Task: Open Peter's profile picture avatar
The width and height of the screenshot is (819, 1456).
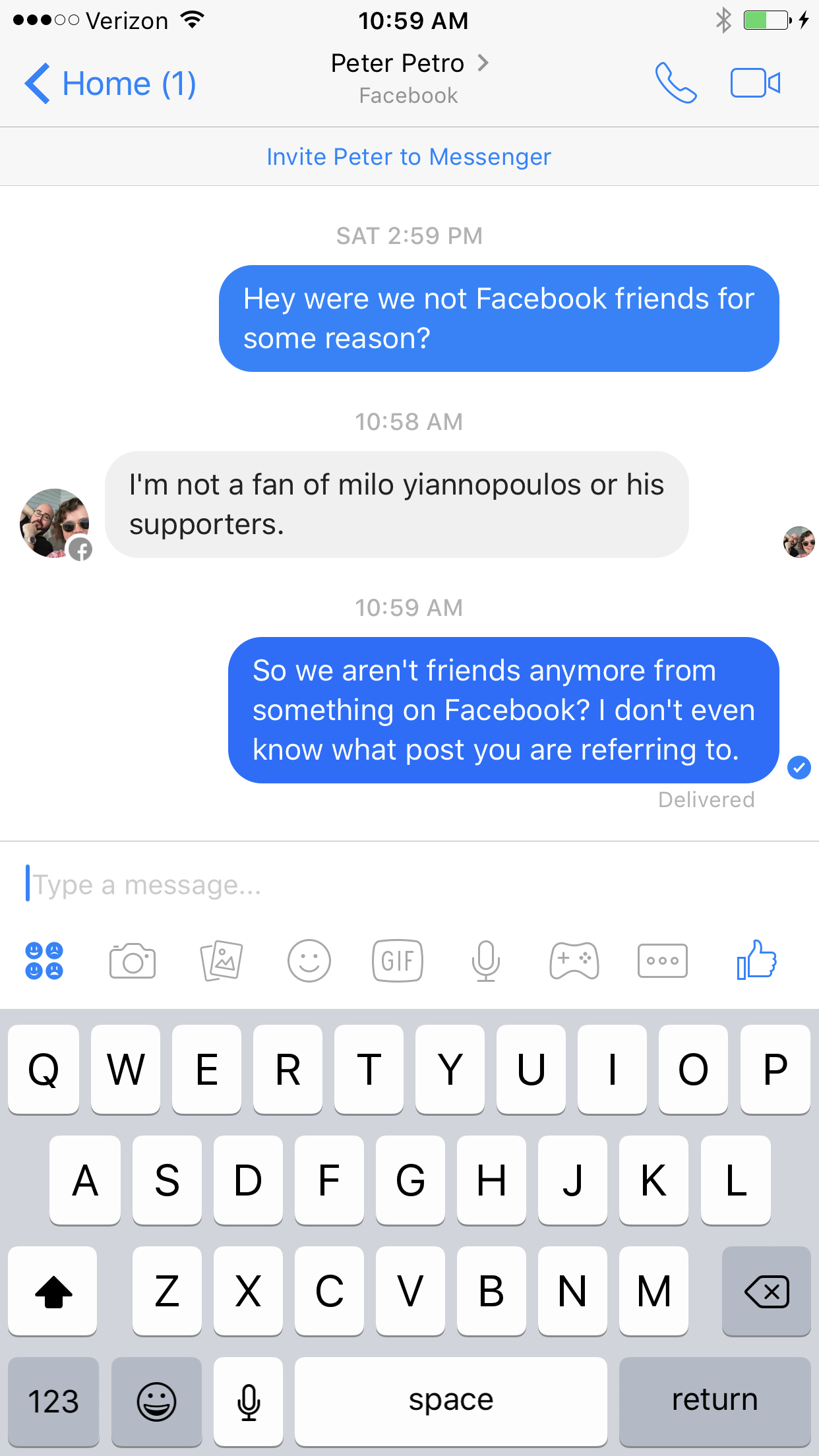Action: coord(55,523)
